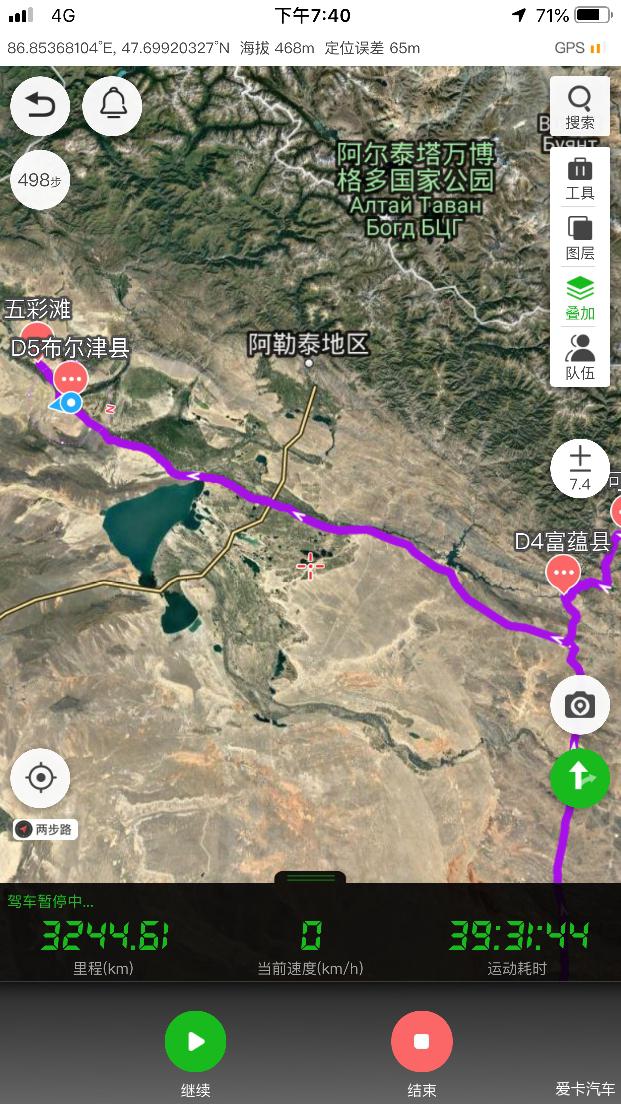621x1104 pixels.
Task: Toggle the 叠加 overlay layer
Action: point(580,298)
